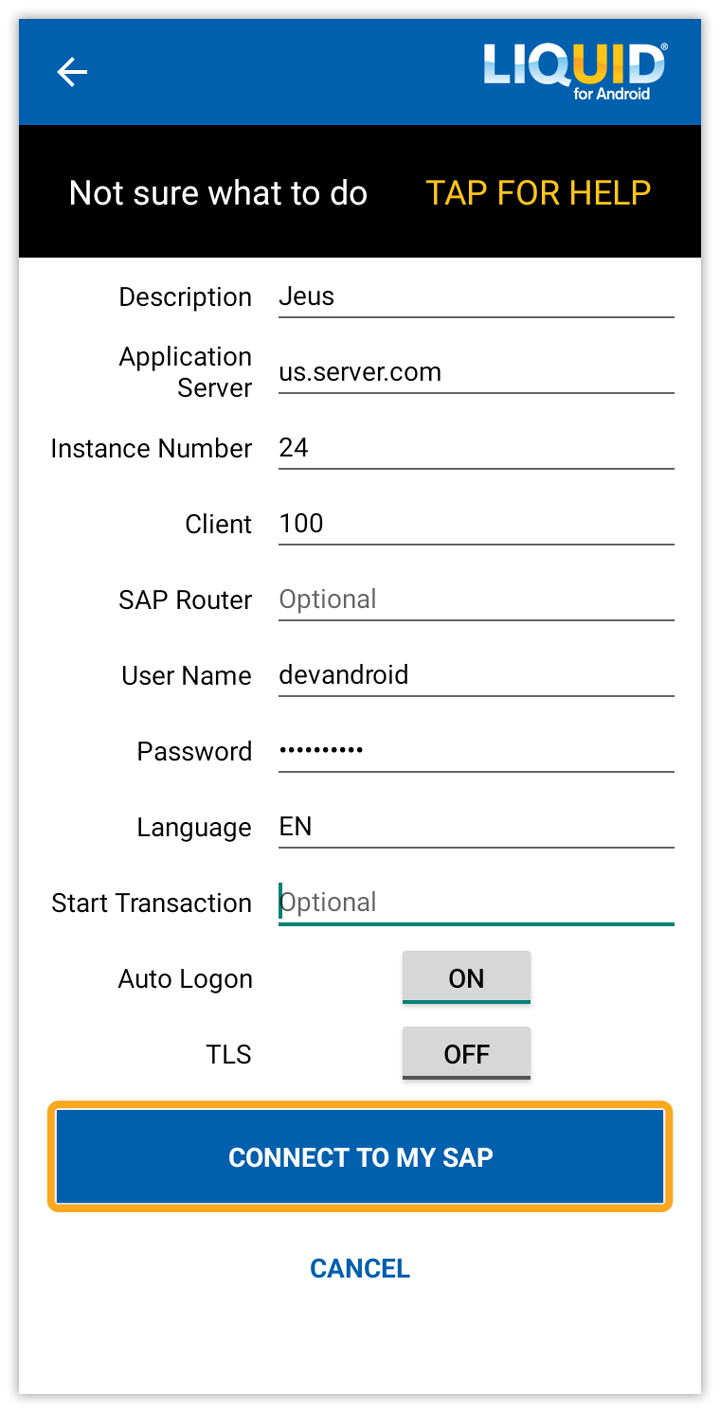
Task: Enable the TLS toggle
Action: [x=466, y=1053]
